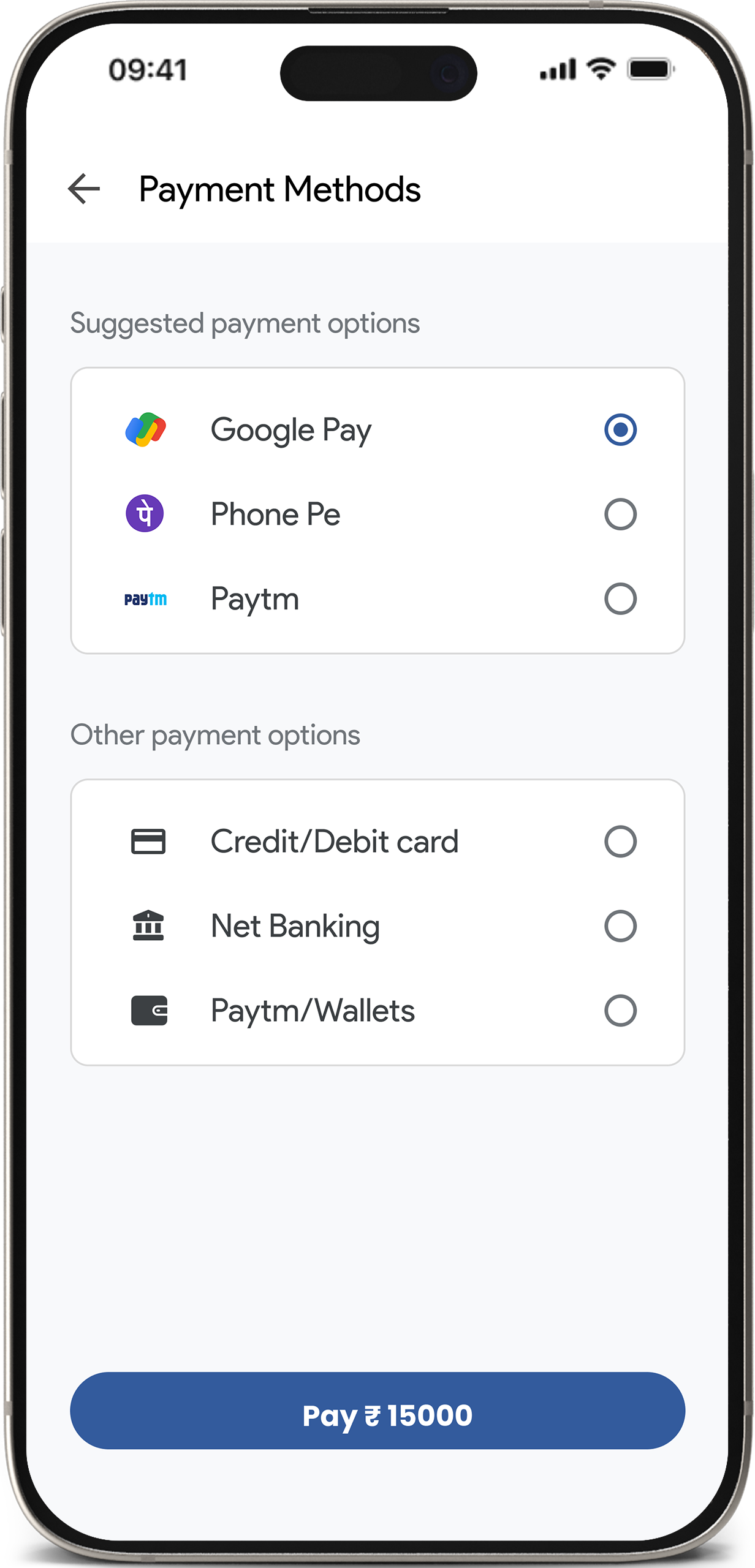Go back from Payment Methods
755x1568 pixels.
(x=84, y=189)
